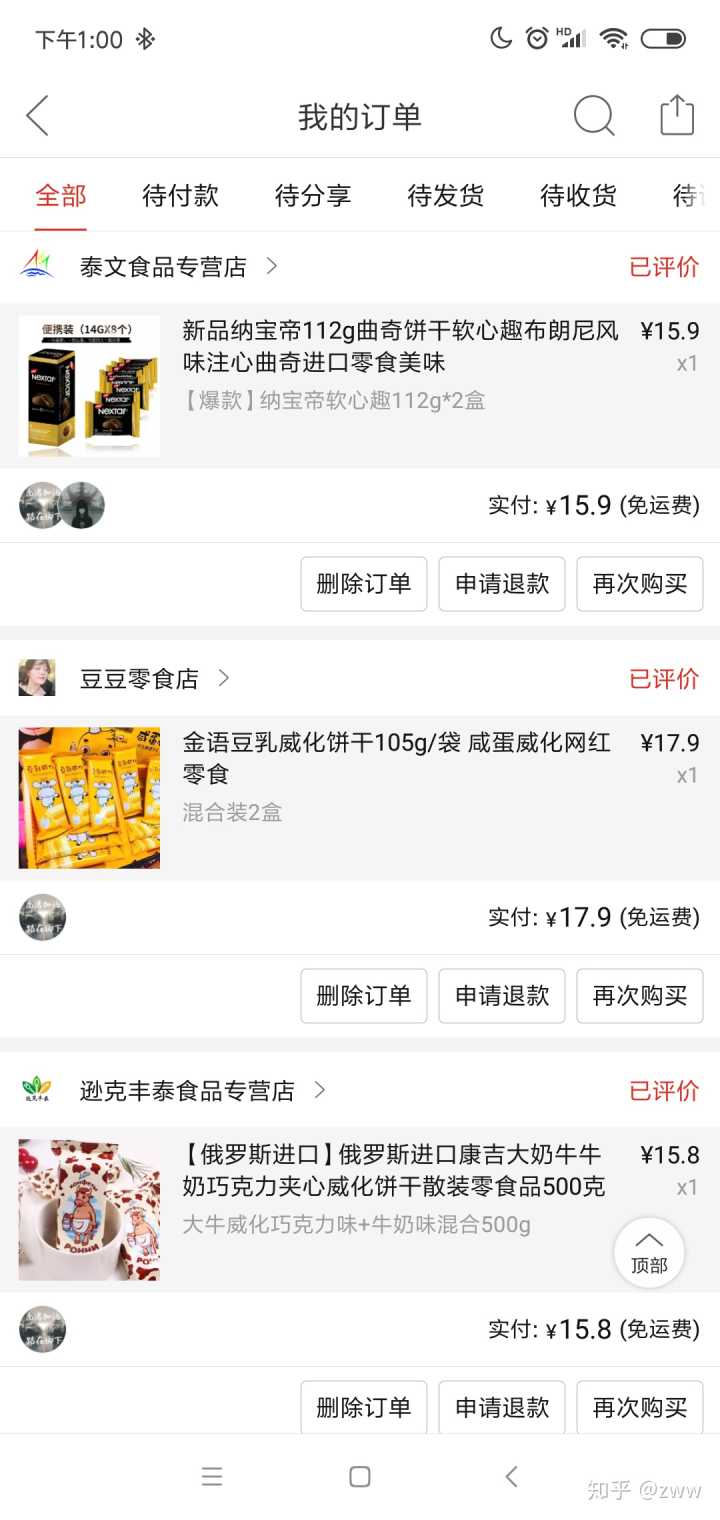The height and width of the screenshot is (1520, 720).
Task: Request a refund for the 纳宝帝 order
Action: [502, 584]
